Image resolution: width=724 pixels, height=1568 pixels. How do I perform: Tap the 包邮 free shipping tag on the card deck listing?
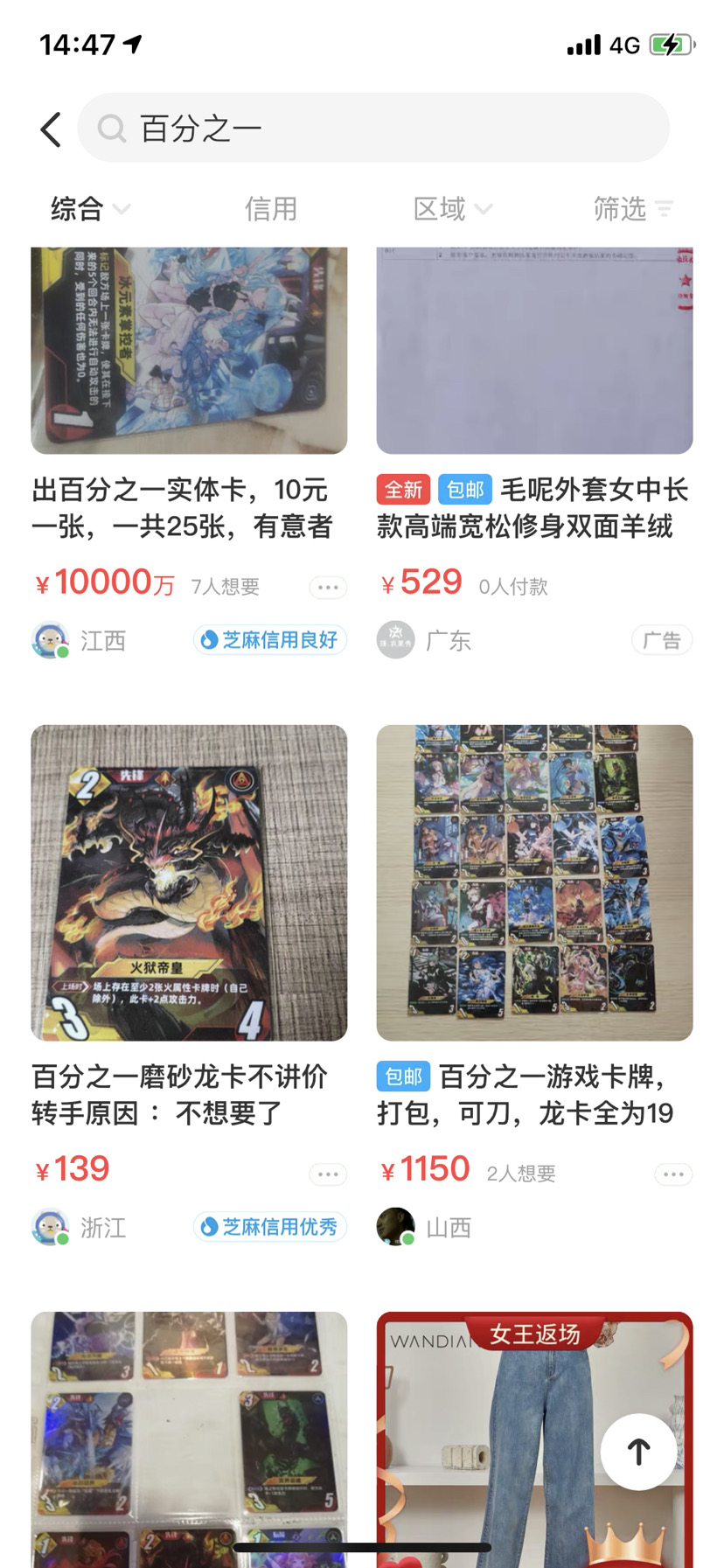(403, 1077)
